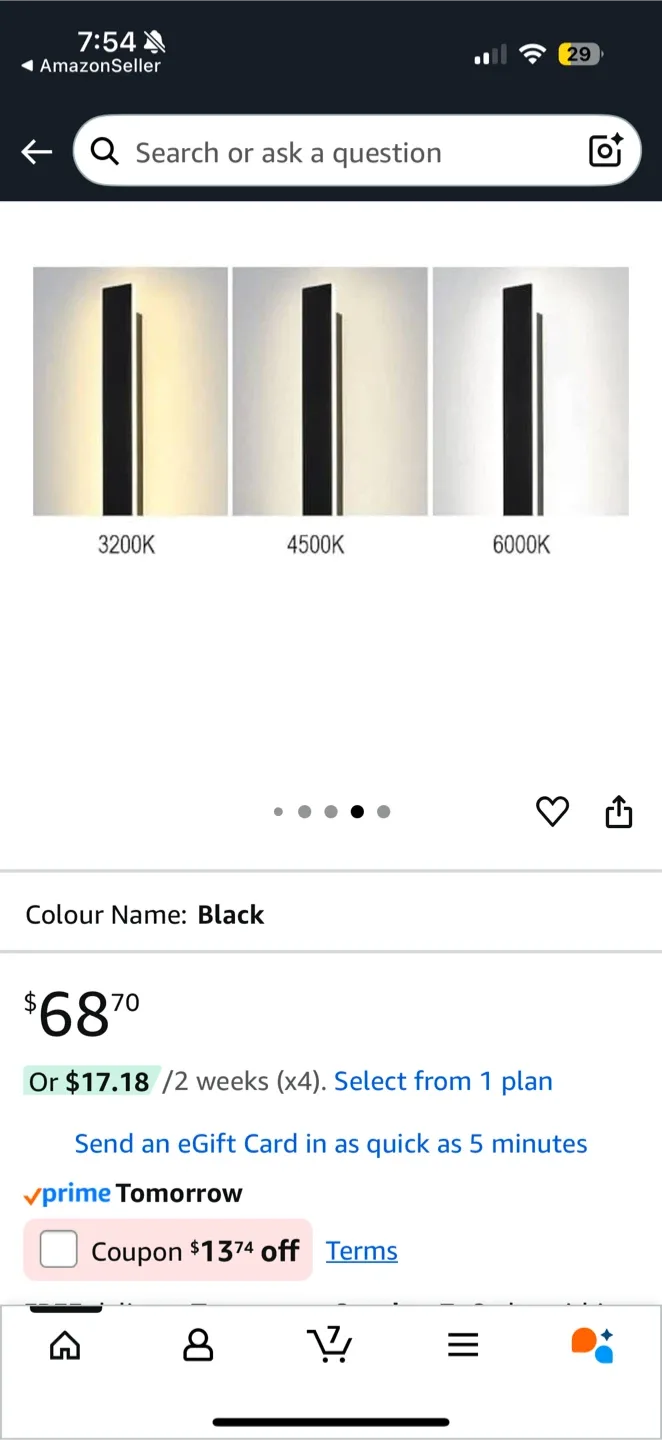Open the AI assistant tab
Screen dimensions: 662x1440
[x=593, y=1345]
